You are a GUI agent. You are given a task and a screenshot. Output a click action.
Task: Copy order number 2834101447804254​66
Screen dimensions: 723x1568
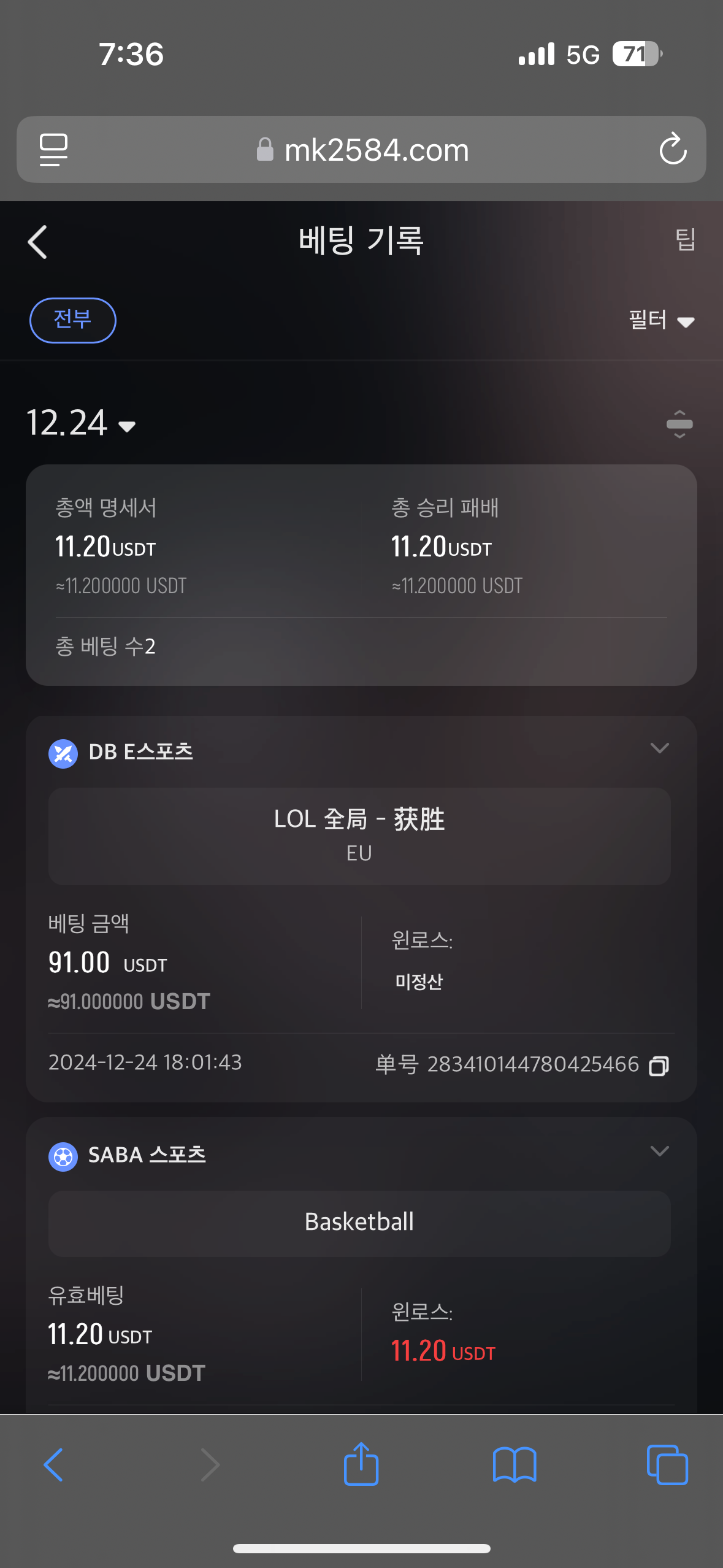coord(659,1066)
